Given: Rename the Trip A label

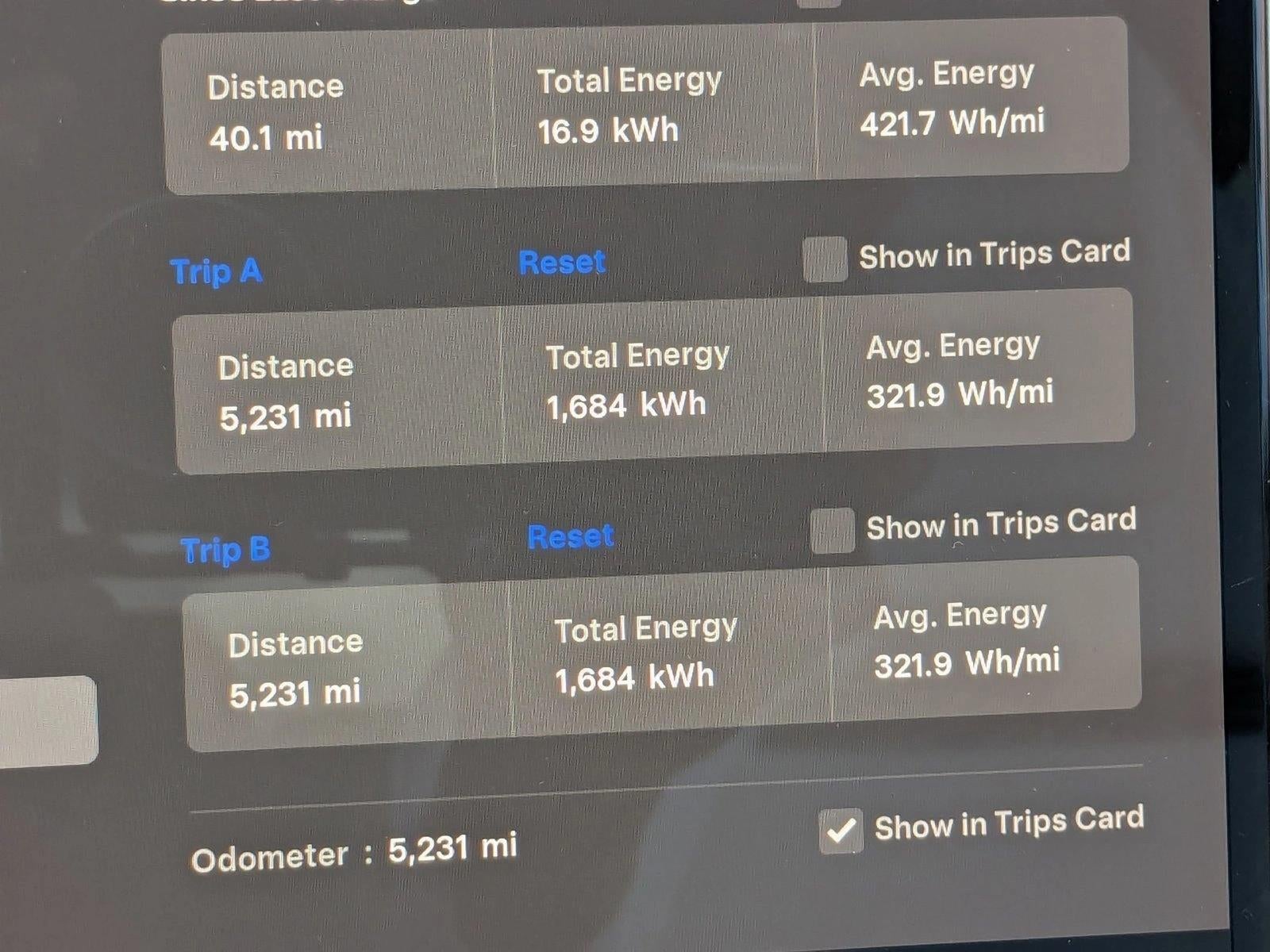Looking at the screenshot, I should [x=216, y=271].
